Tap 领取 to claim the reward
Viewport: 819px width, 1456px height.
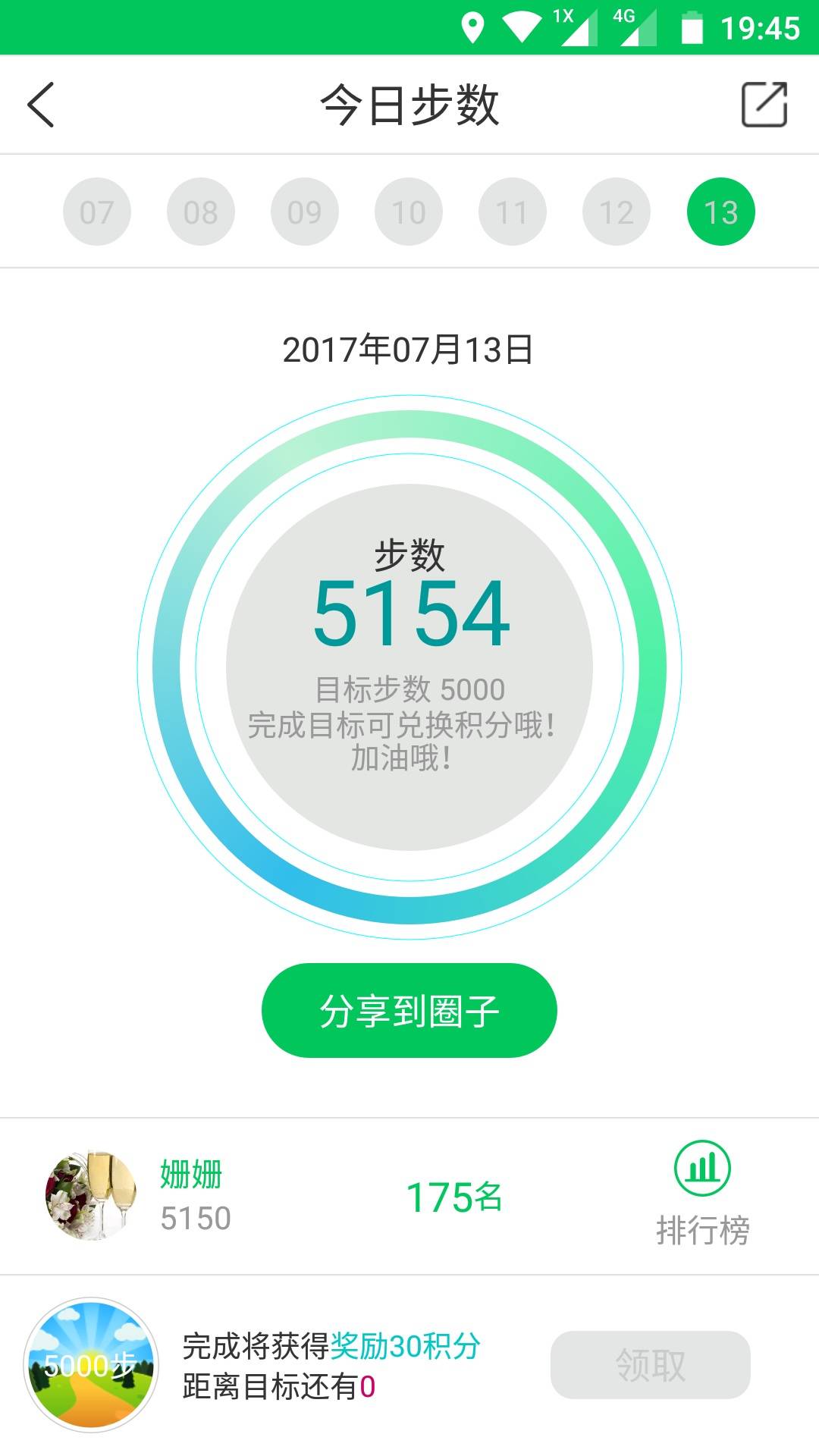click(x=650, y=1365)
